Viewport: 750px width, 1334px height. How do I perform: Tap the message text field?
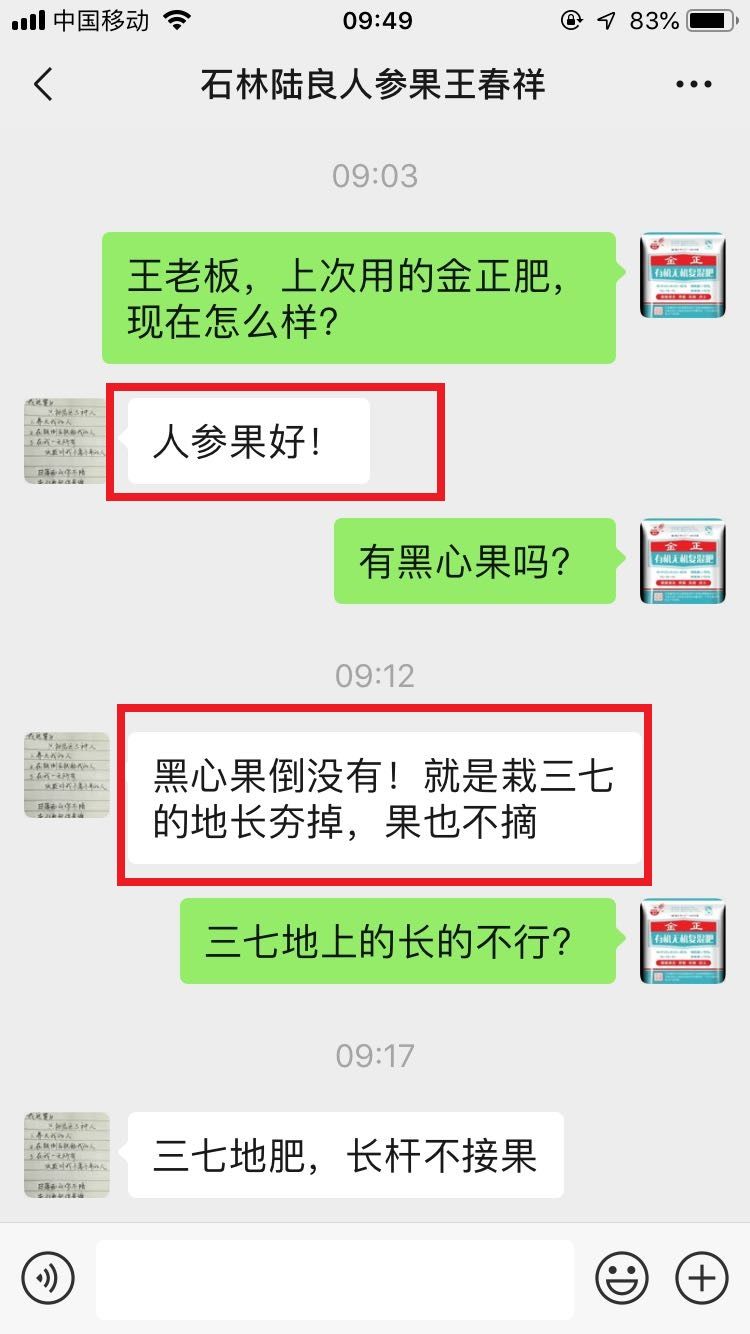(x=335, y=1278)
